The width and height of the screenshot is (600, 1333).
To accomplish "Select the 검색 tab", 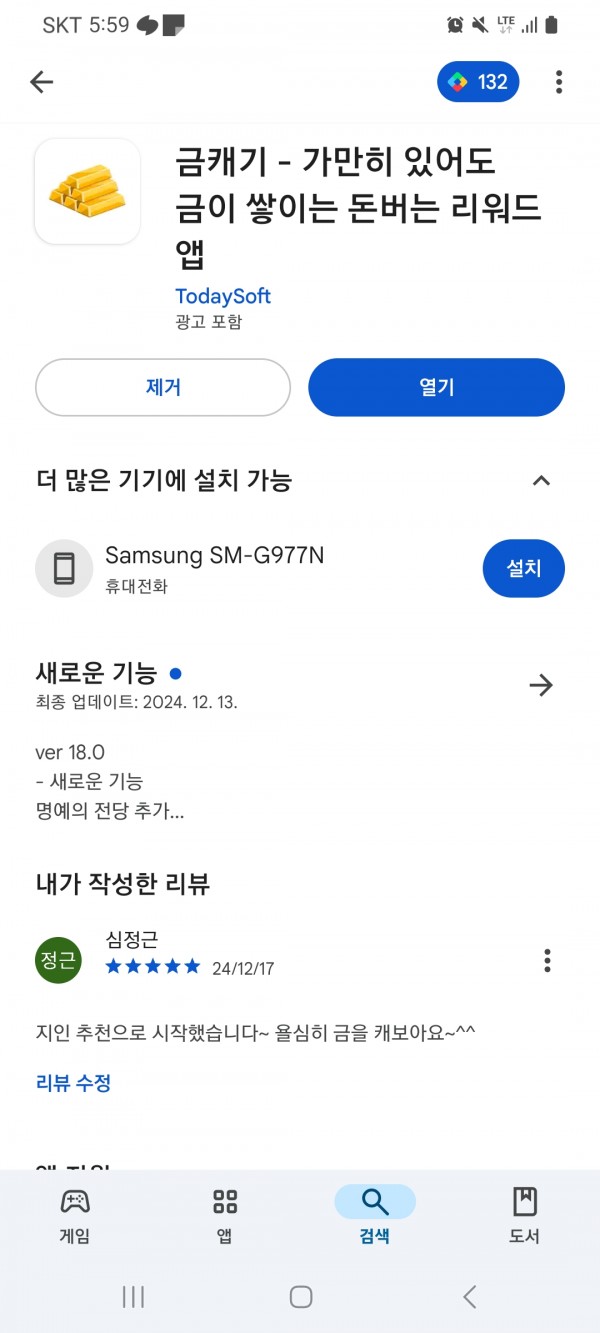I will click(x=375, y=1215).
